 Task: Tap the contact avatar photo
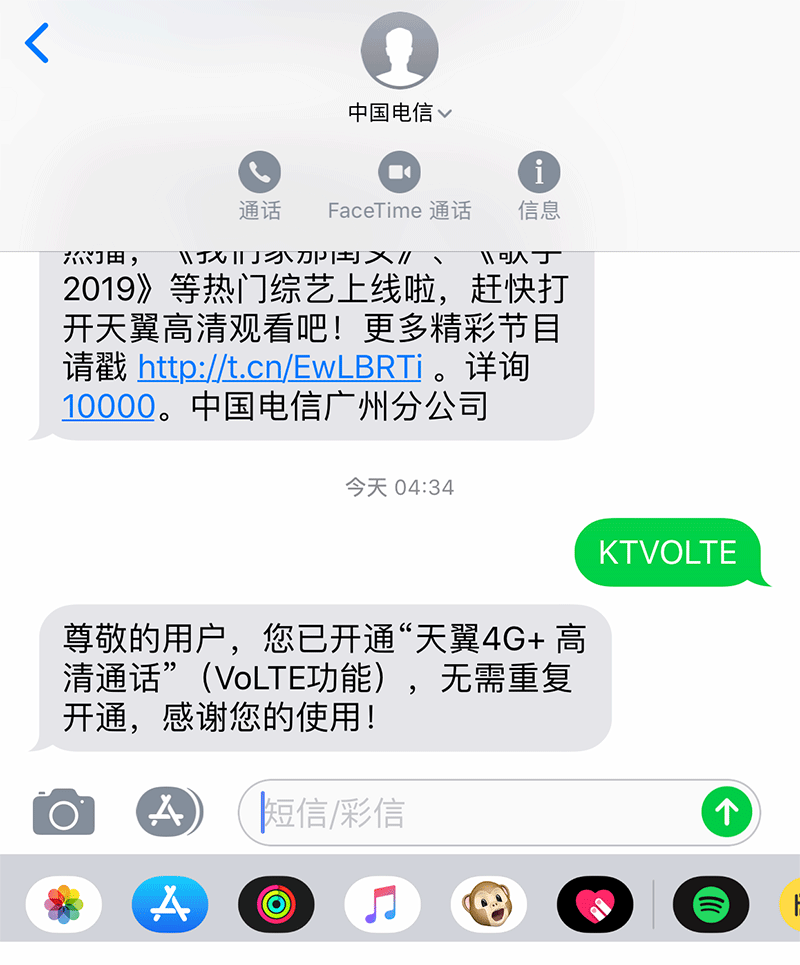coord(399,48)
